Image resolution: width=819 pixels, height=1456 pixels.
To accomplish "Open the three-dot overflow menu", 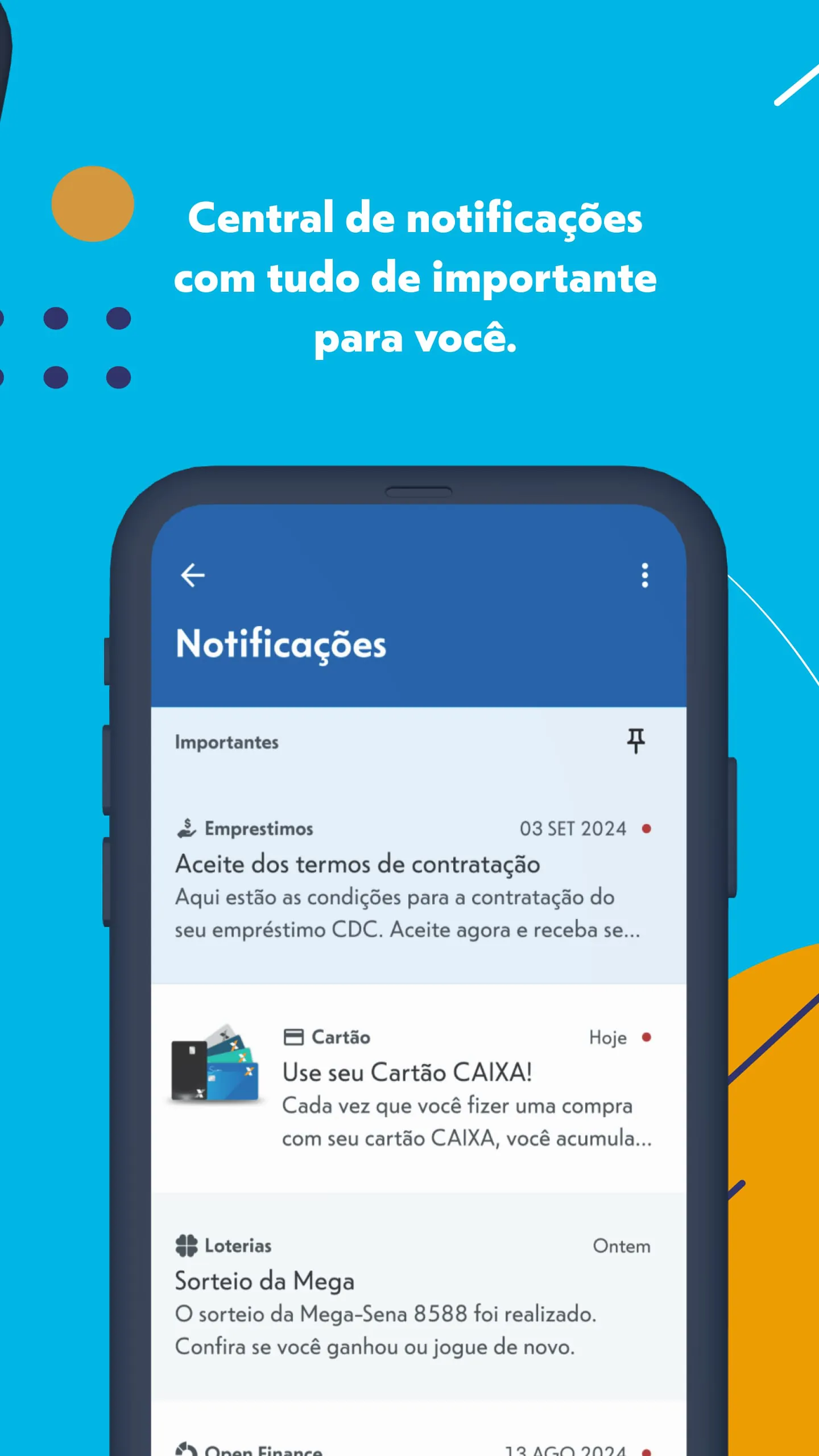I will (645, 575).
